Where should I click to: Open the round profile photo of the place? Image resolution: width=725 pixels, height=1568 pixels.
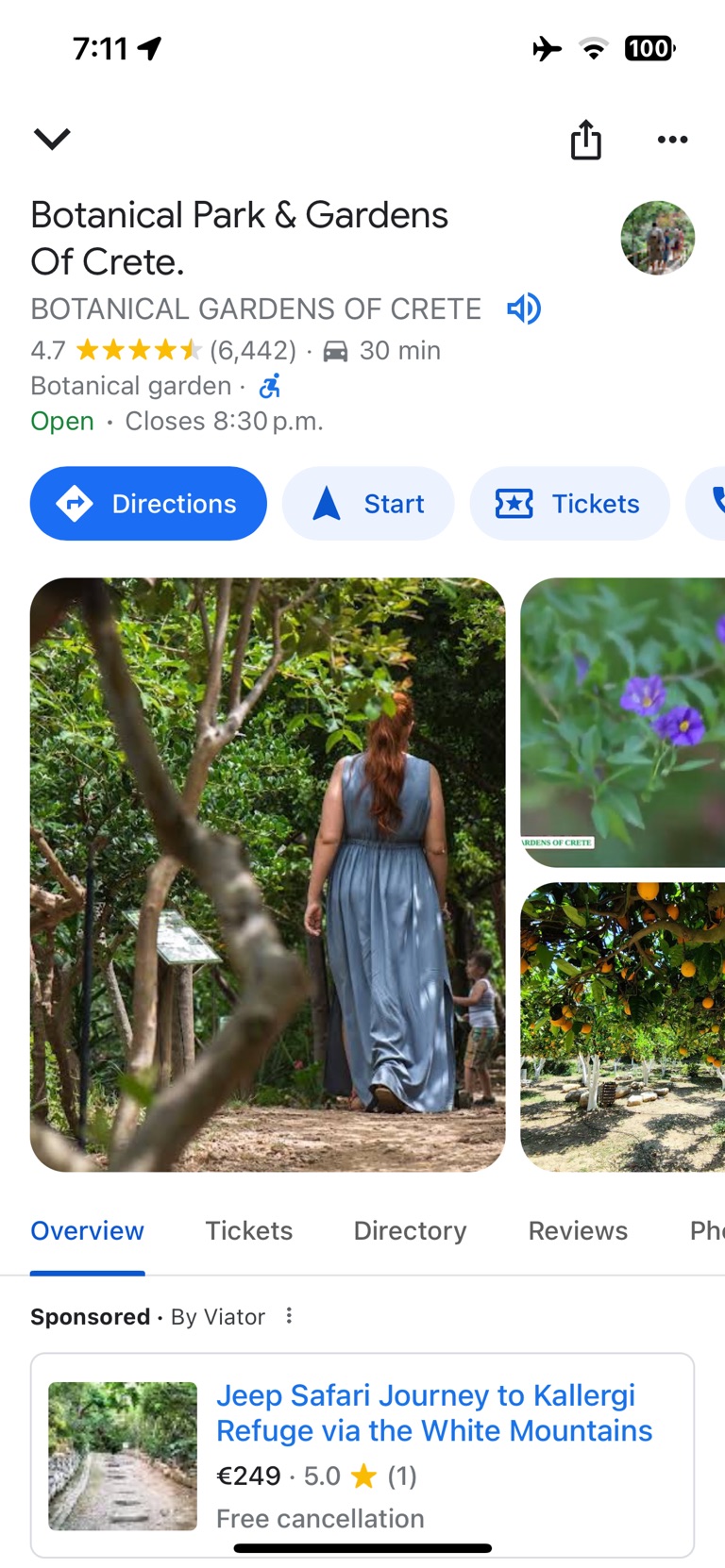[657, 238]
